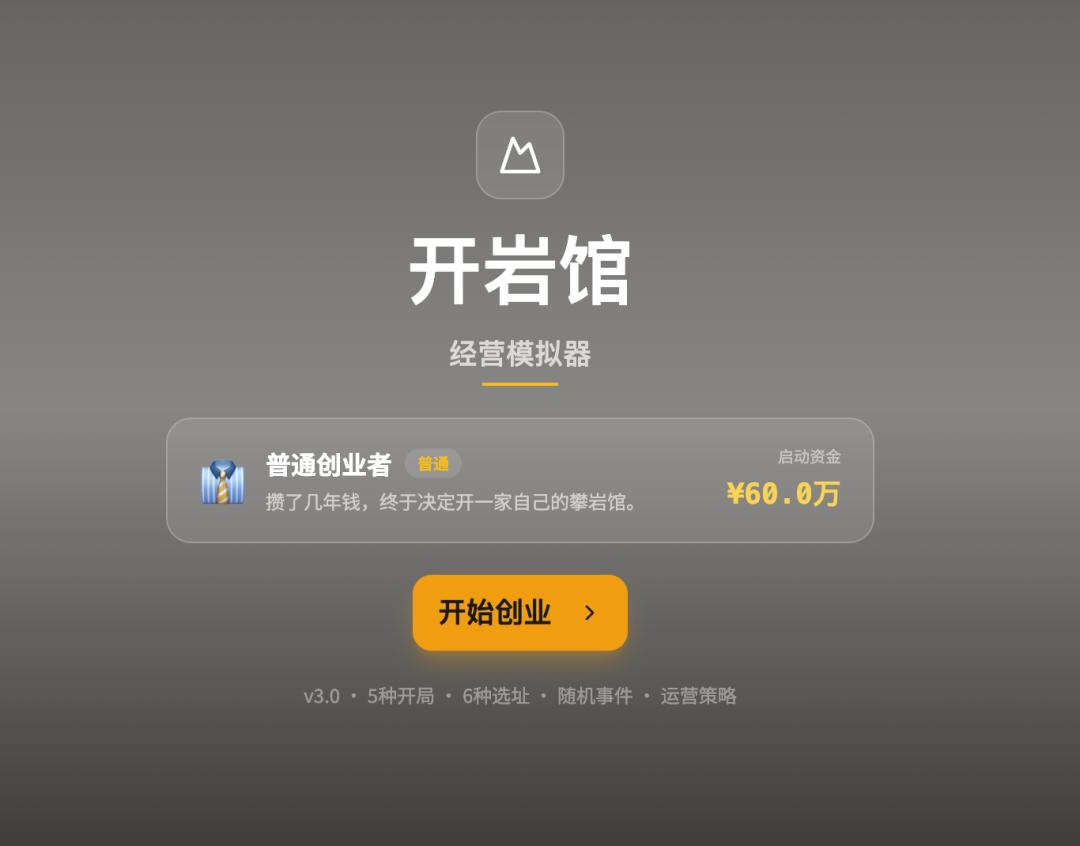The height and width of the screenshot is (846, 1080).
Task: Tap the 开始创业 button
Action: coord(519,612)
